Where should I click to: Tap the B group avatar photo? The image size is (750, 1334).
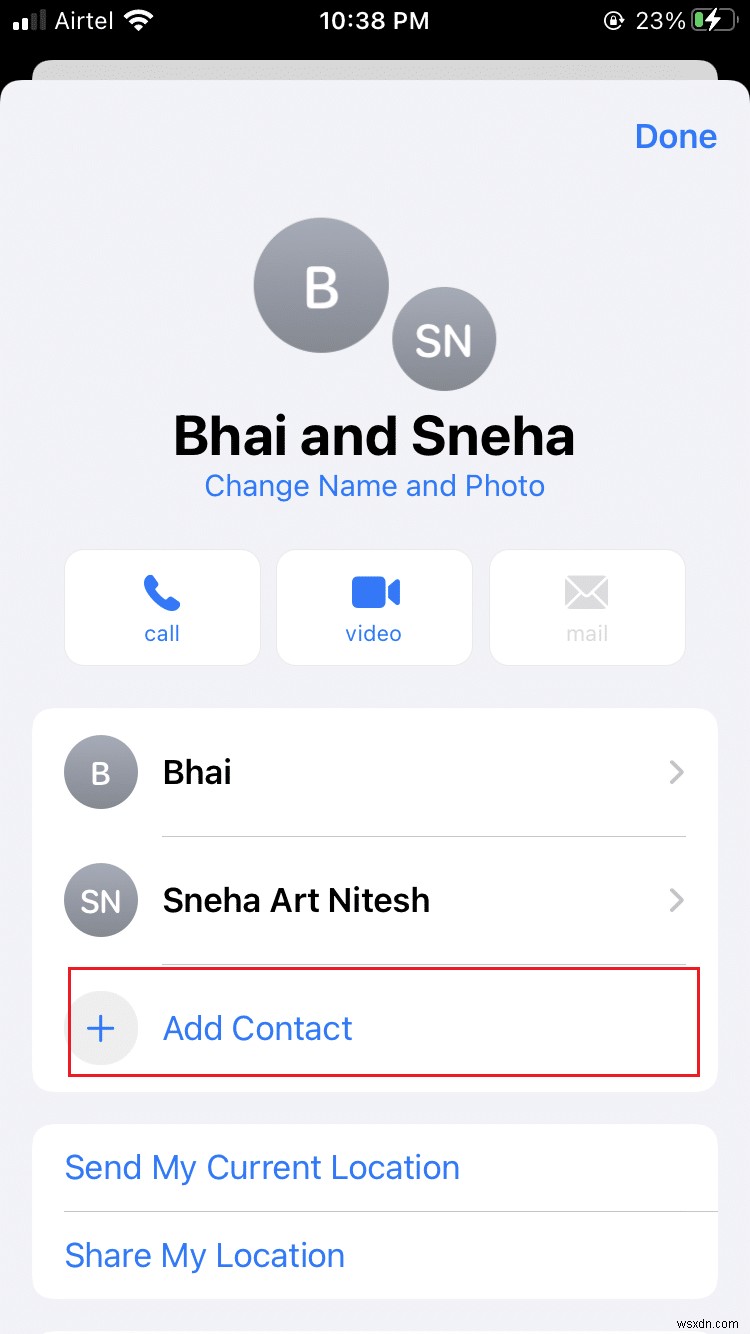coord(320,285)
